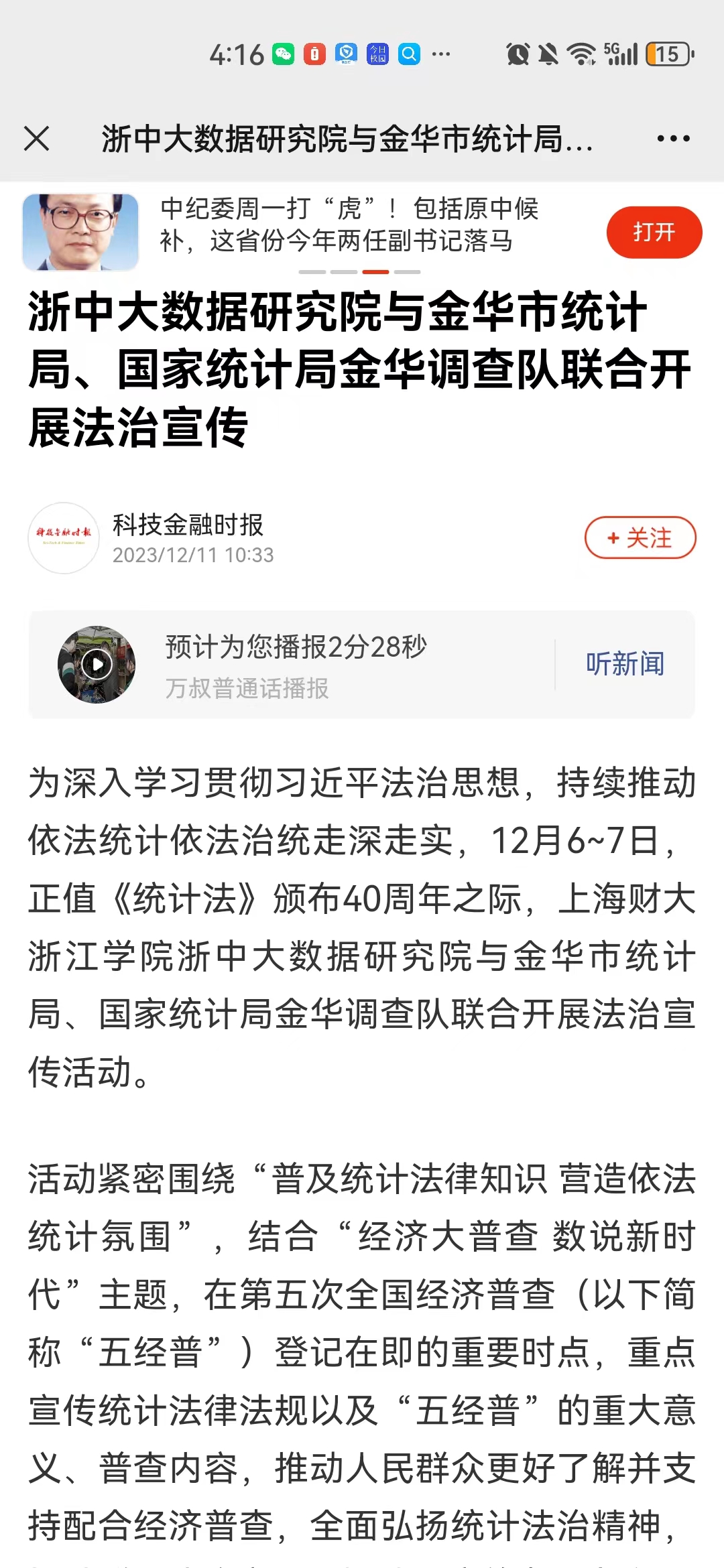This screenshot has height=1568, width=724.
Task: Open the three-dot overflow menu
Action: [x=673, y=139]
